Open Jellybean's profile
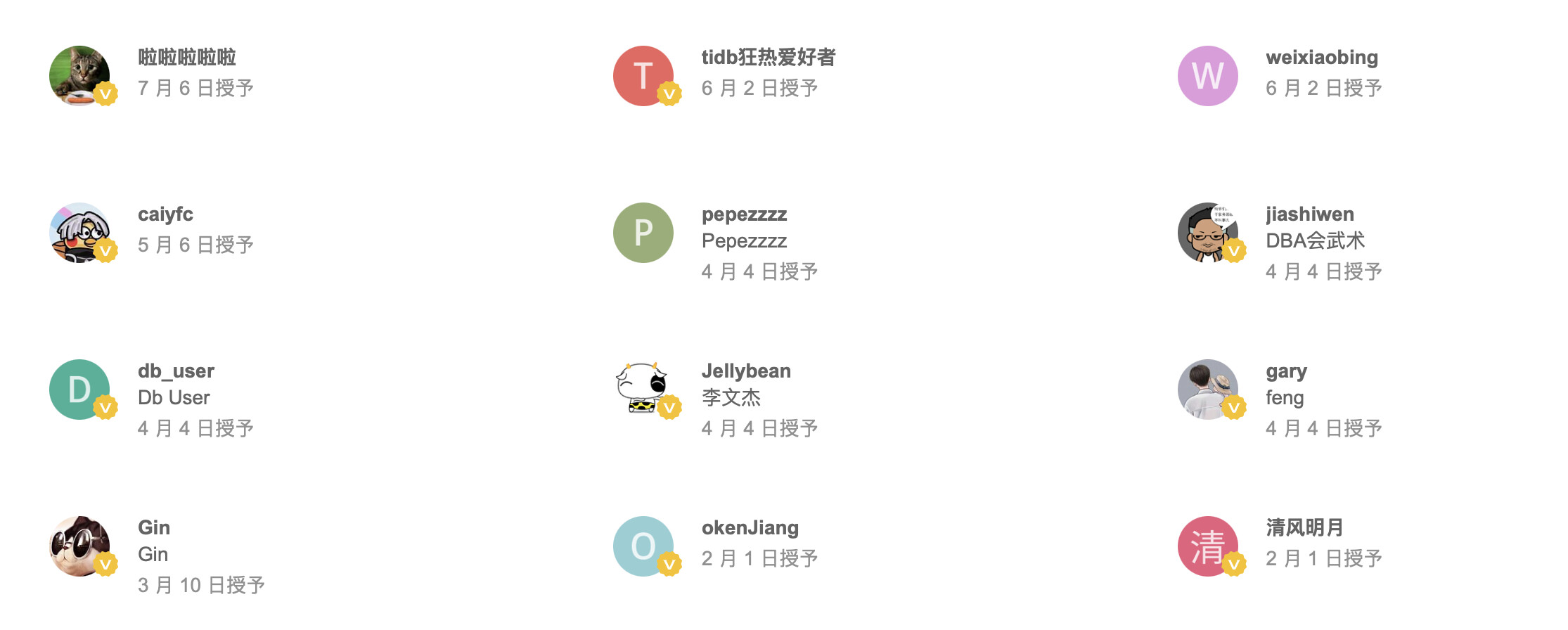 [x=746, y=371]
